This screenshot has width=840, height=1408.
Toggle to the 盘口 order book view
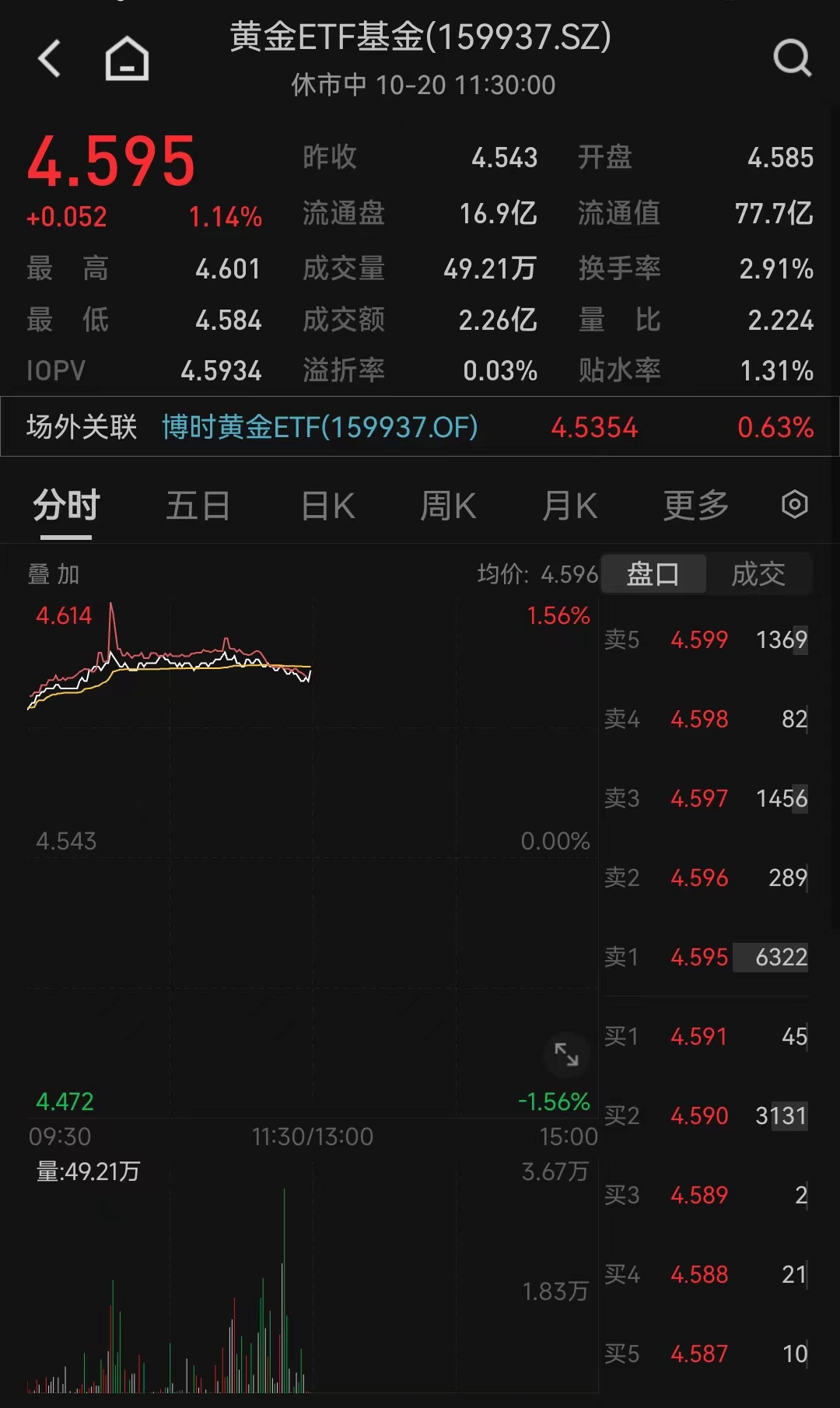click(x=653, y=573)
